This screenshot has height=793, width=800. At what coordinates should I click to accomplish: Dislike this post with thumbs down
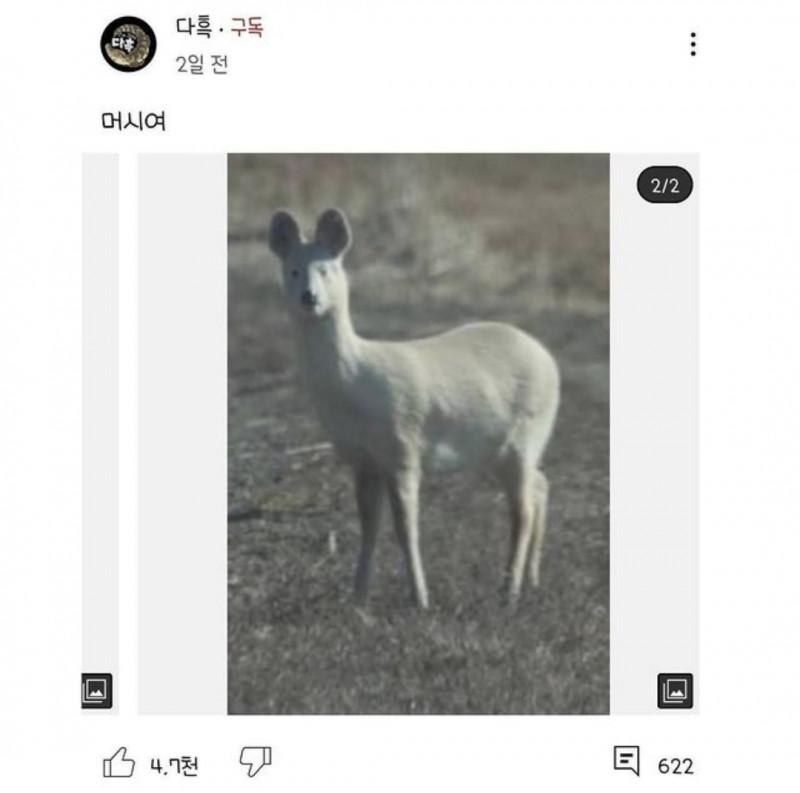click(x=255, y=763)
